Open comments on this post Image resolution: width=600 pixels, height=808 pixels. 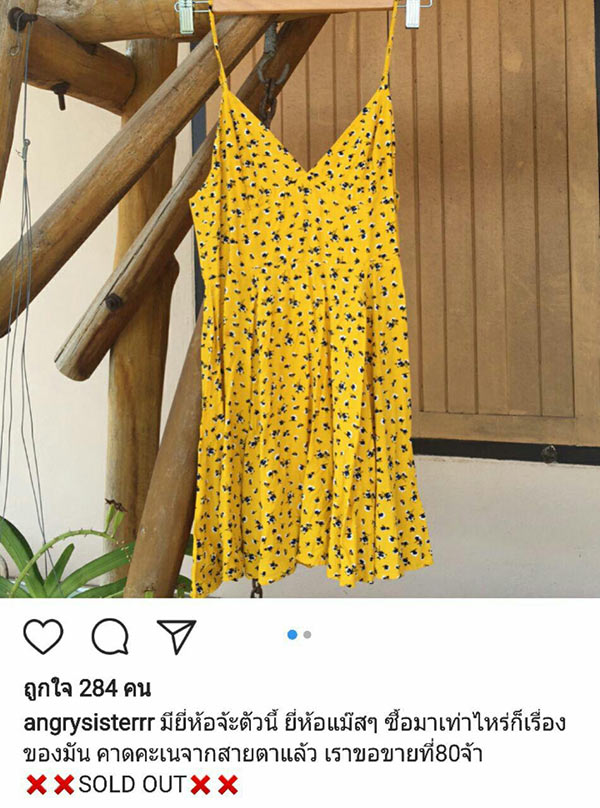tap(110, 637)
